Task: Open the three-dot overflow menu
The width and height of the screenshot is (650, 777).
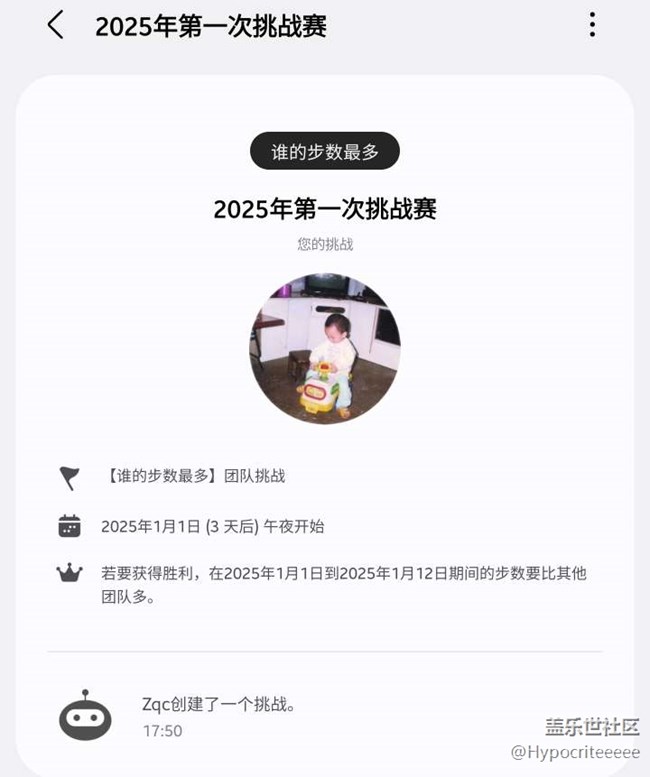Action: click(593, 25)
